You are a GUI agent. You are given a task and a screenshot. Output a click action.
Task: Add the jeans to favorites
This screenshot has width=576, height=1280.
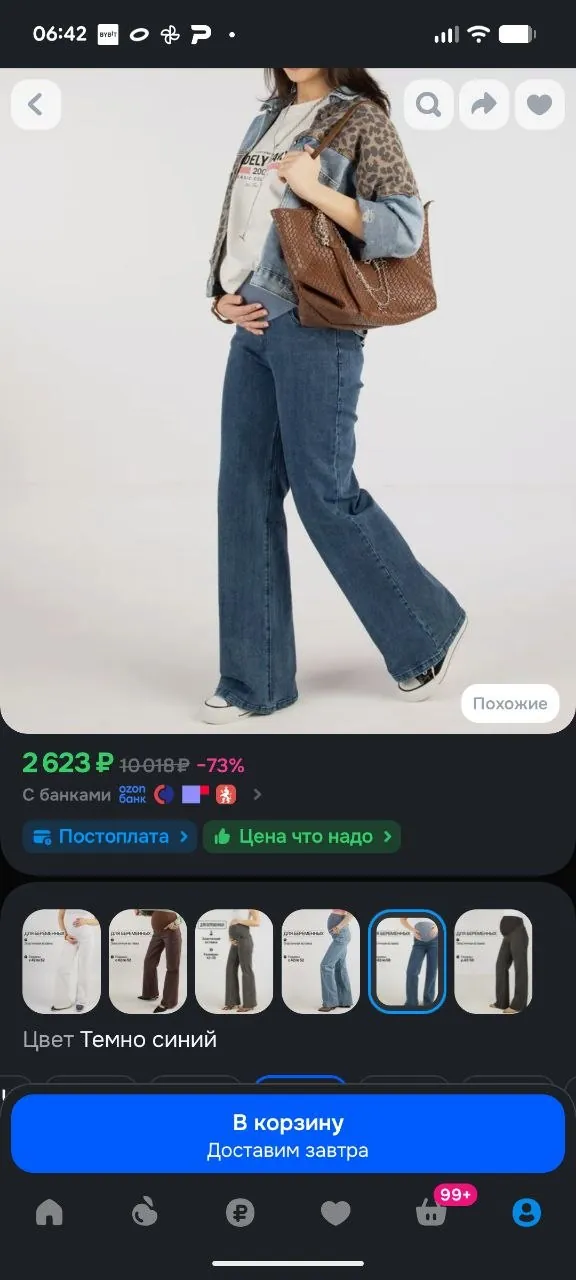(x=539, y=104)
